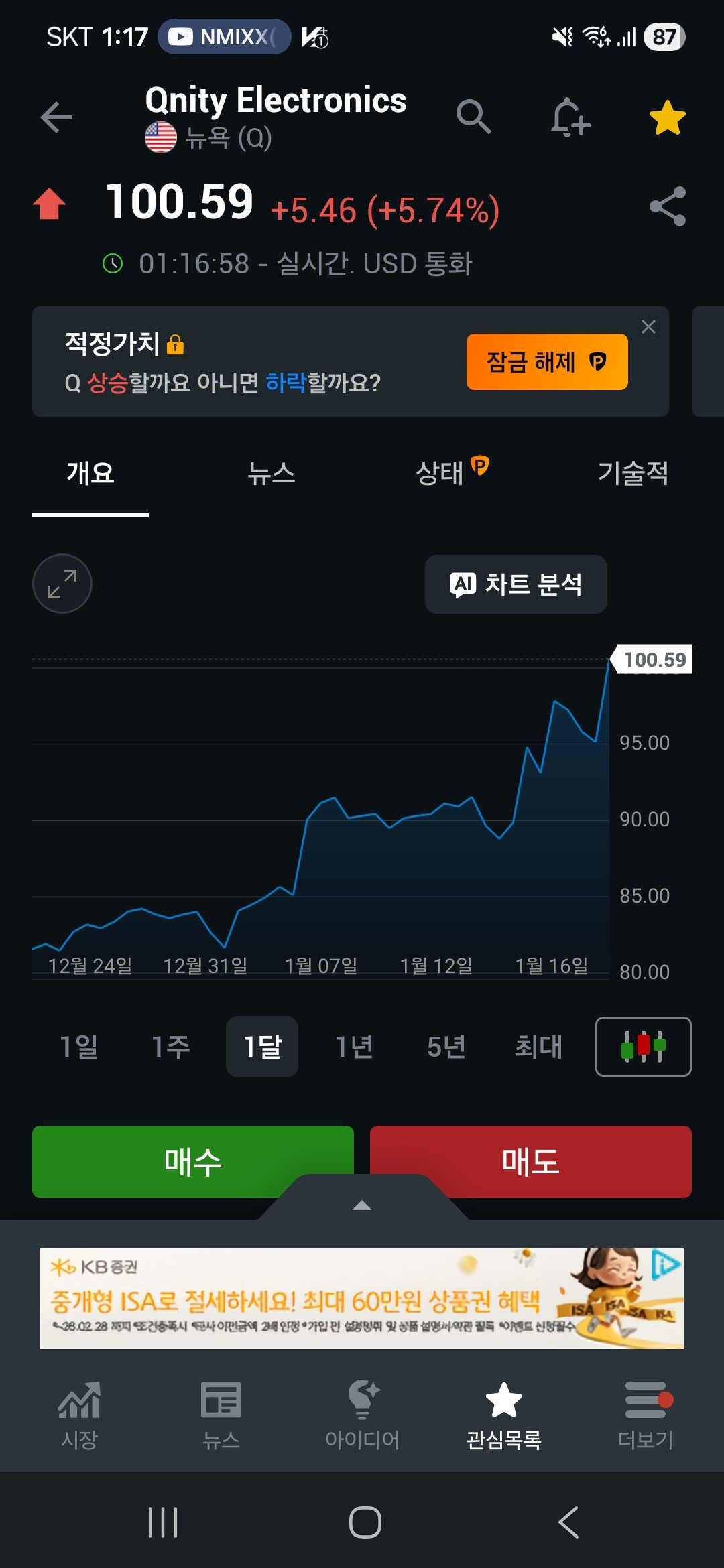Image resolution: width=724 pixels, height=1568 pixels.
Task: Open AI 차트 분석
Action: (516, 584)
